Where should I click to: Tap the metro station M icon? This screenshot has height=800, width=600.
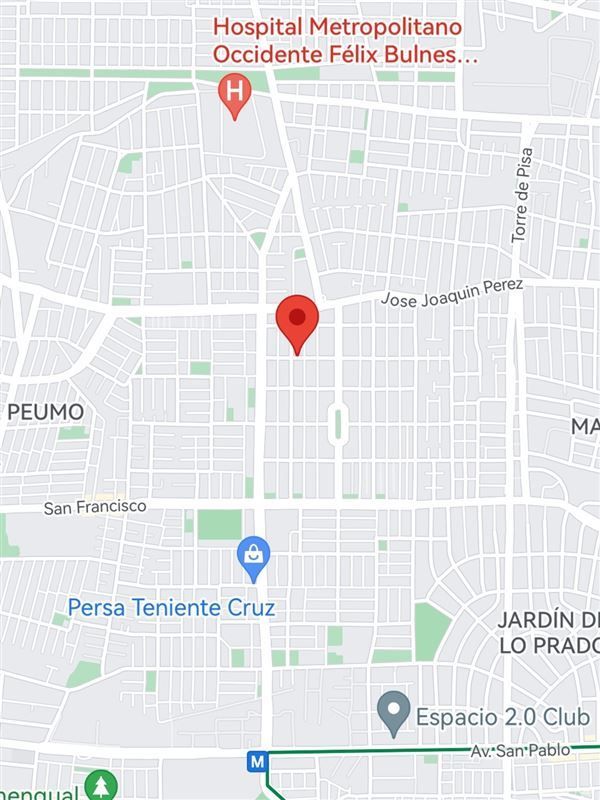click(x=258, y=762)
